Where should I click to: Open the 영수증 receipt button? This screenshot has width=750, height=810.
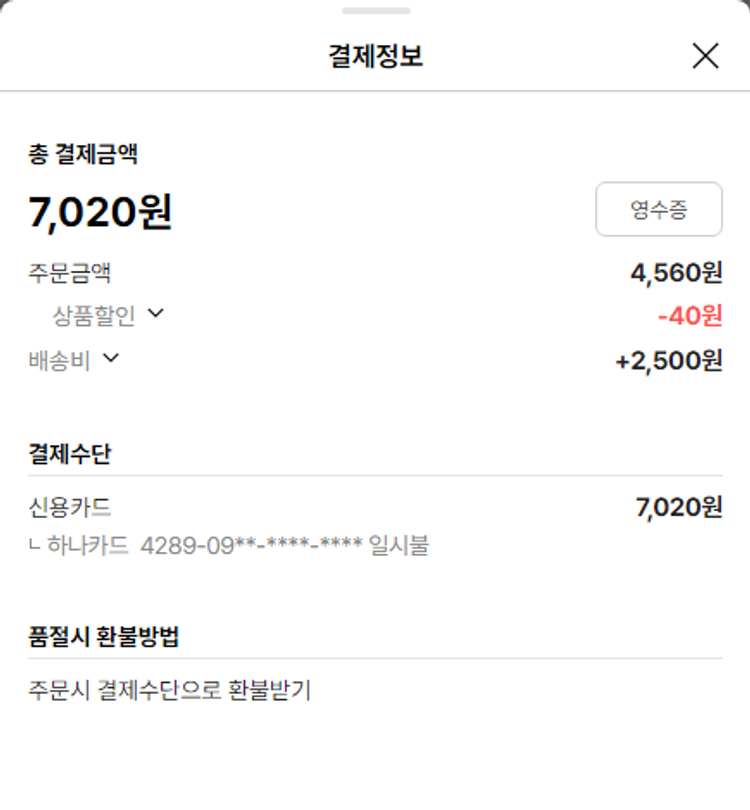(658, 209)
